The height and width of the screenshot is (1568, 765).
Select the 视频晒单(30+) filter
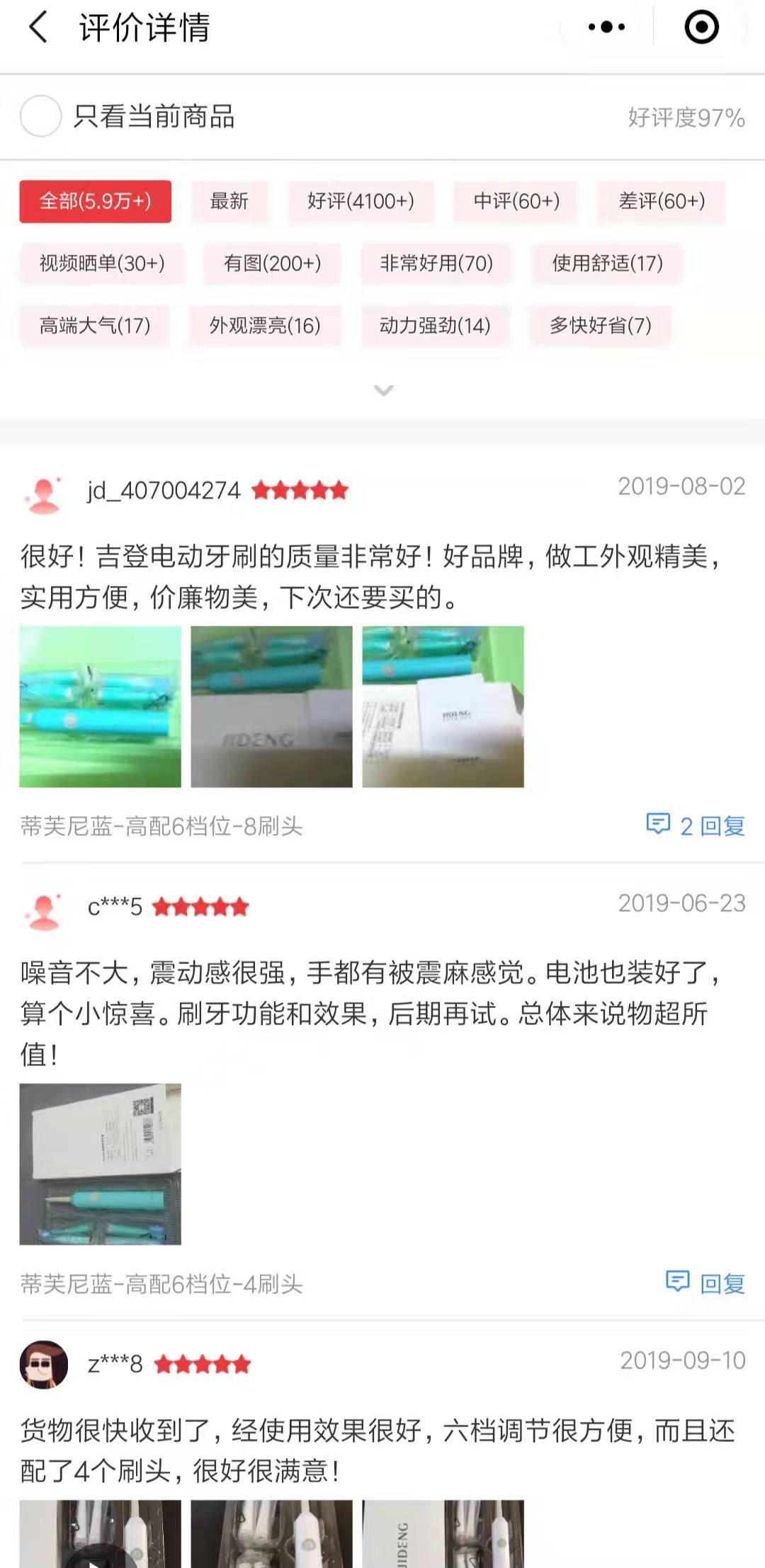click(101, 264)
